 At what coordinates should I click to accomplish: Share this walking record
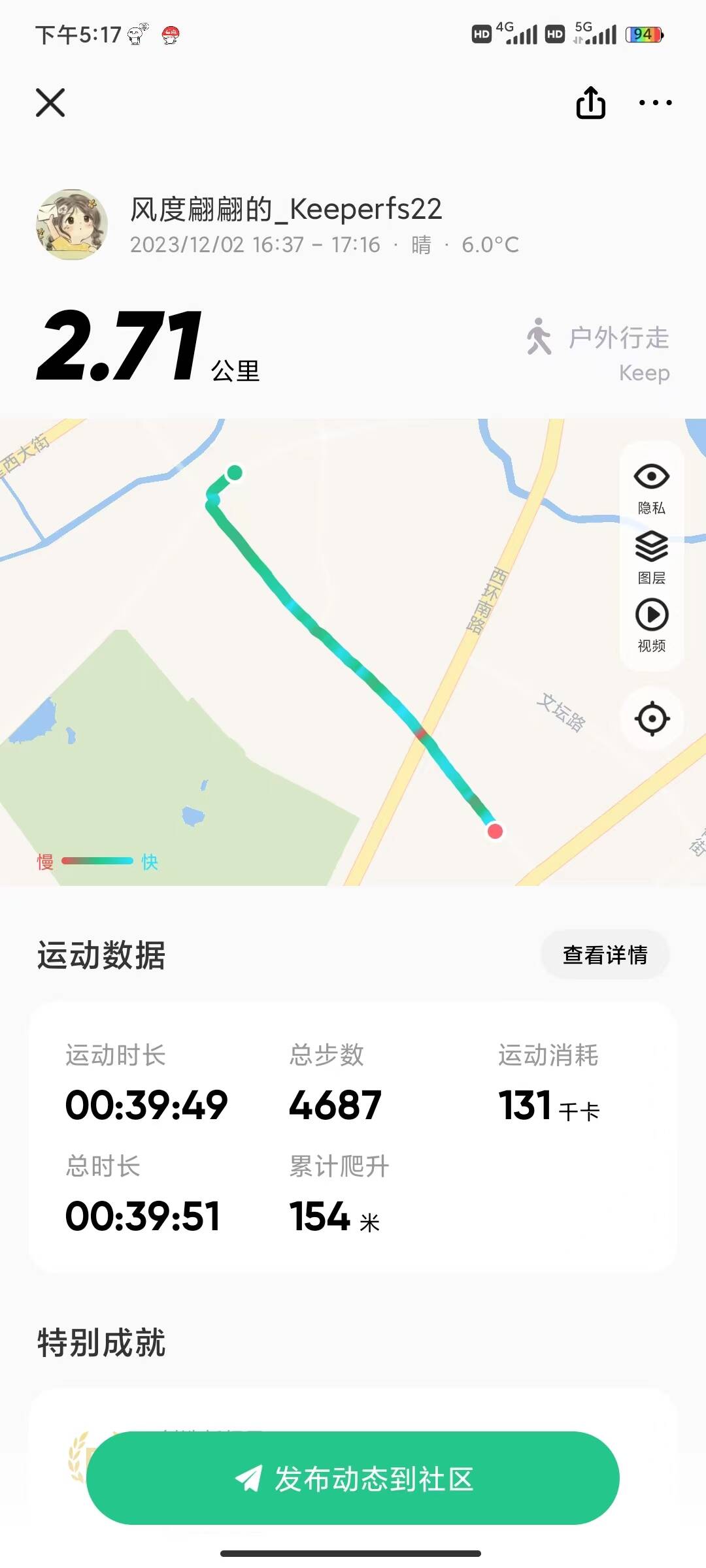click(x=590, y=103)
